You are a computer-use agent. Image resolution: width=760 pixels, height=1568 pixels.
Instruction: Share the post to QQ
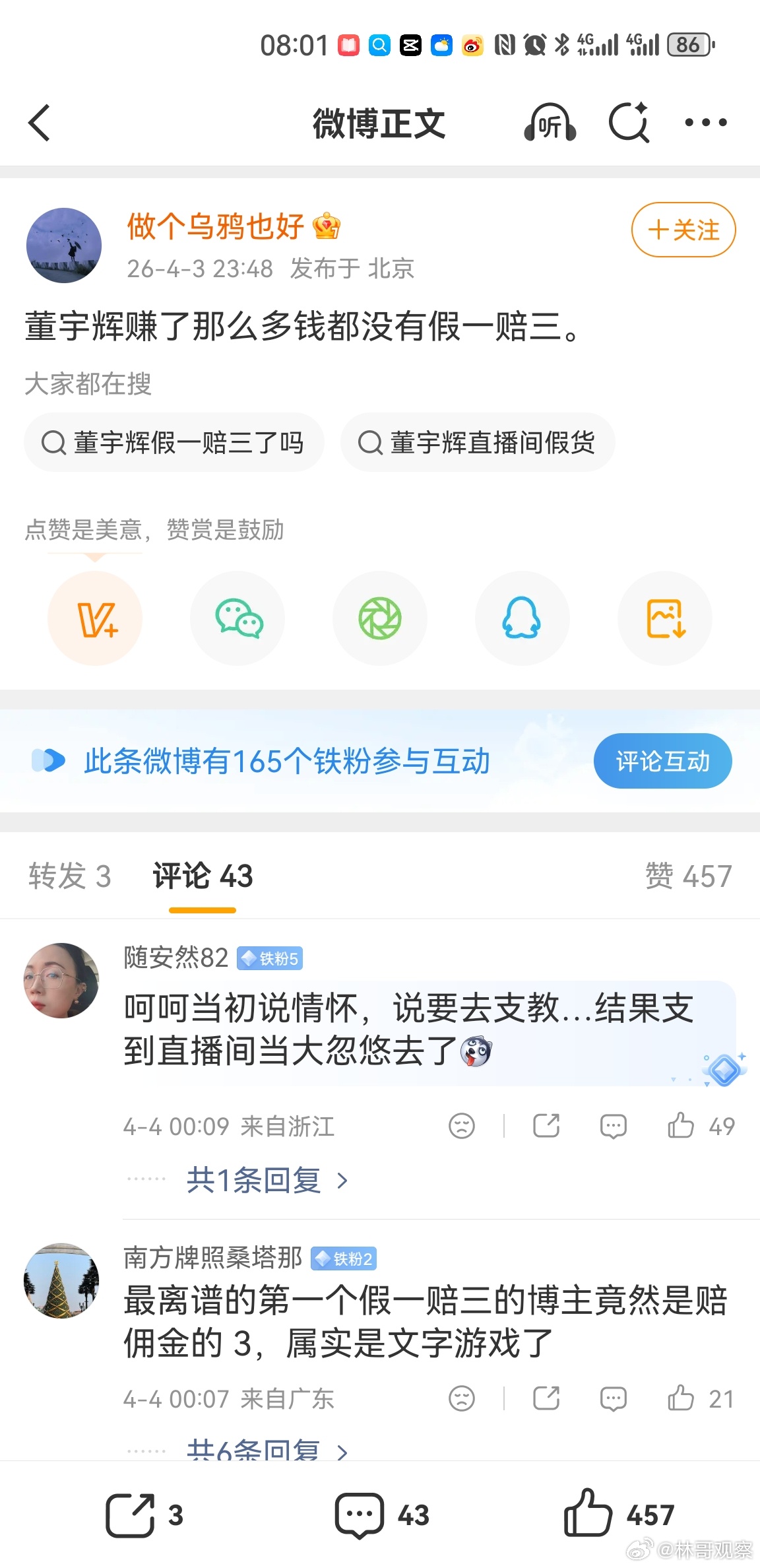(x=522, y=618)
